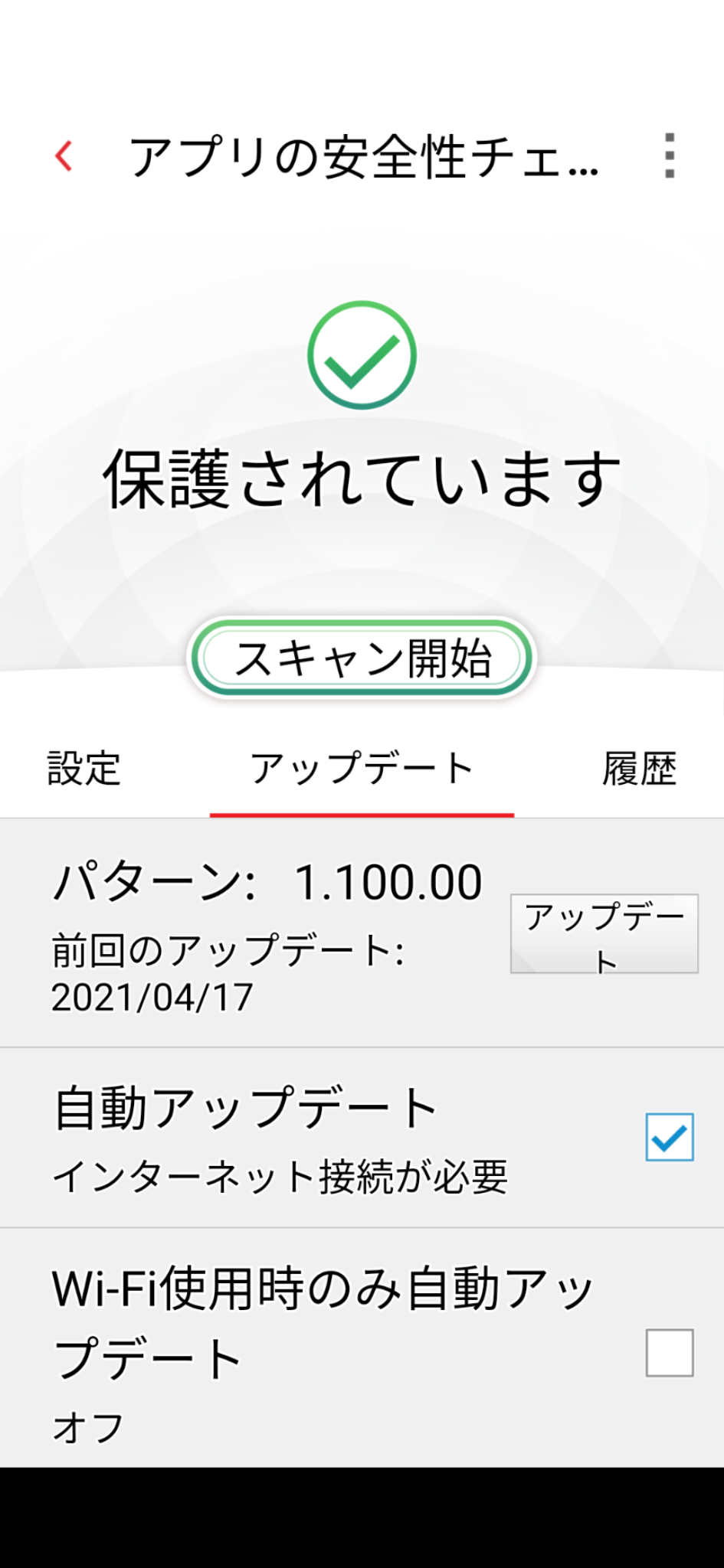Screen dimensions: 724x1568
Task: Go back using the red arrow
Action: [64, 156]
